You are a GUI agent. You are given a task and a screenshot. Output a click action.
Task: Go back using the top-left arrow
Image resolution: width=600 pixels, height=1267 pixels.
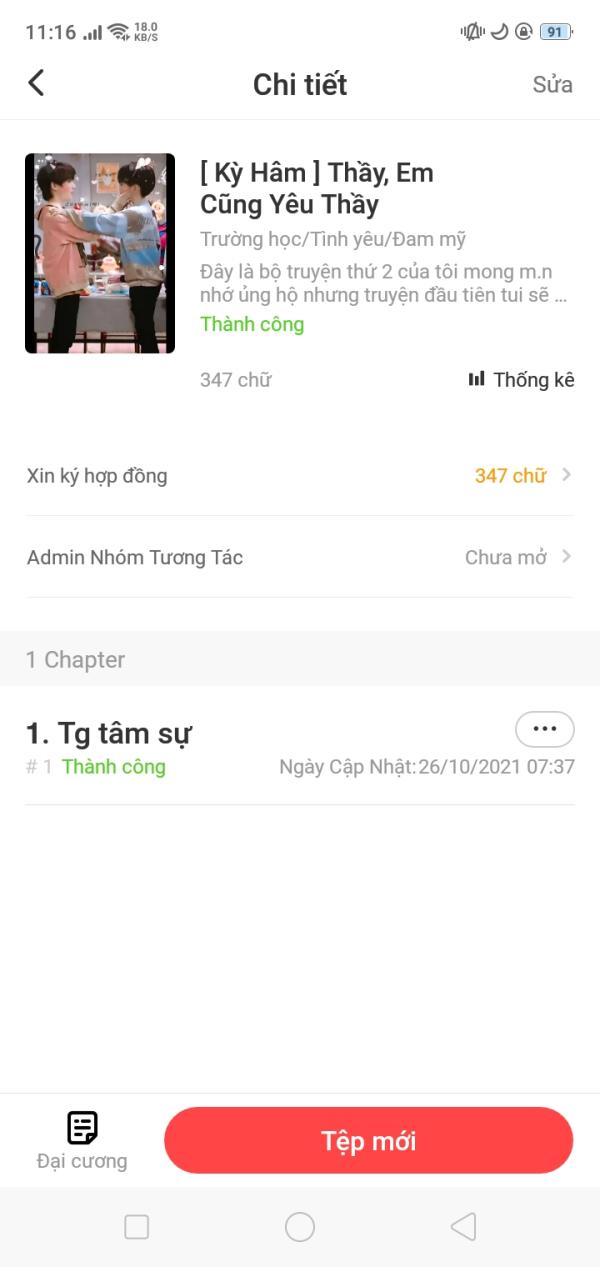coord(36,83)
